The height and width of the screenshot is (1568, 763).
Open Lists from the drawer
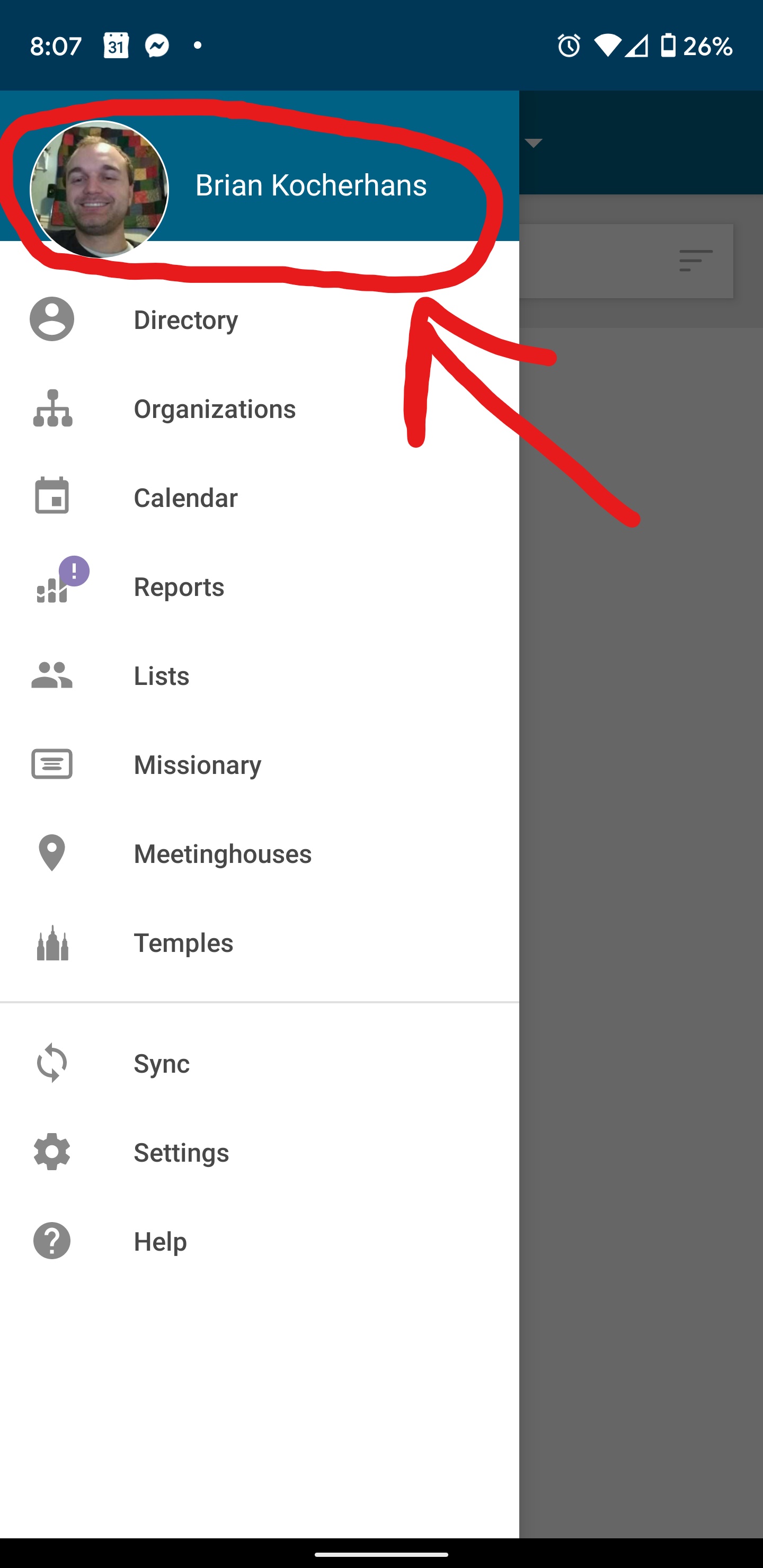pos(162,675)
